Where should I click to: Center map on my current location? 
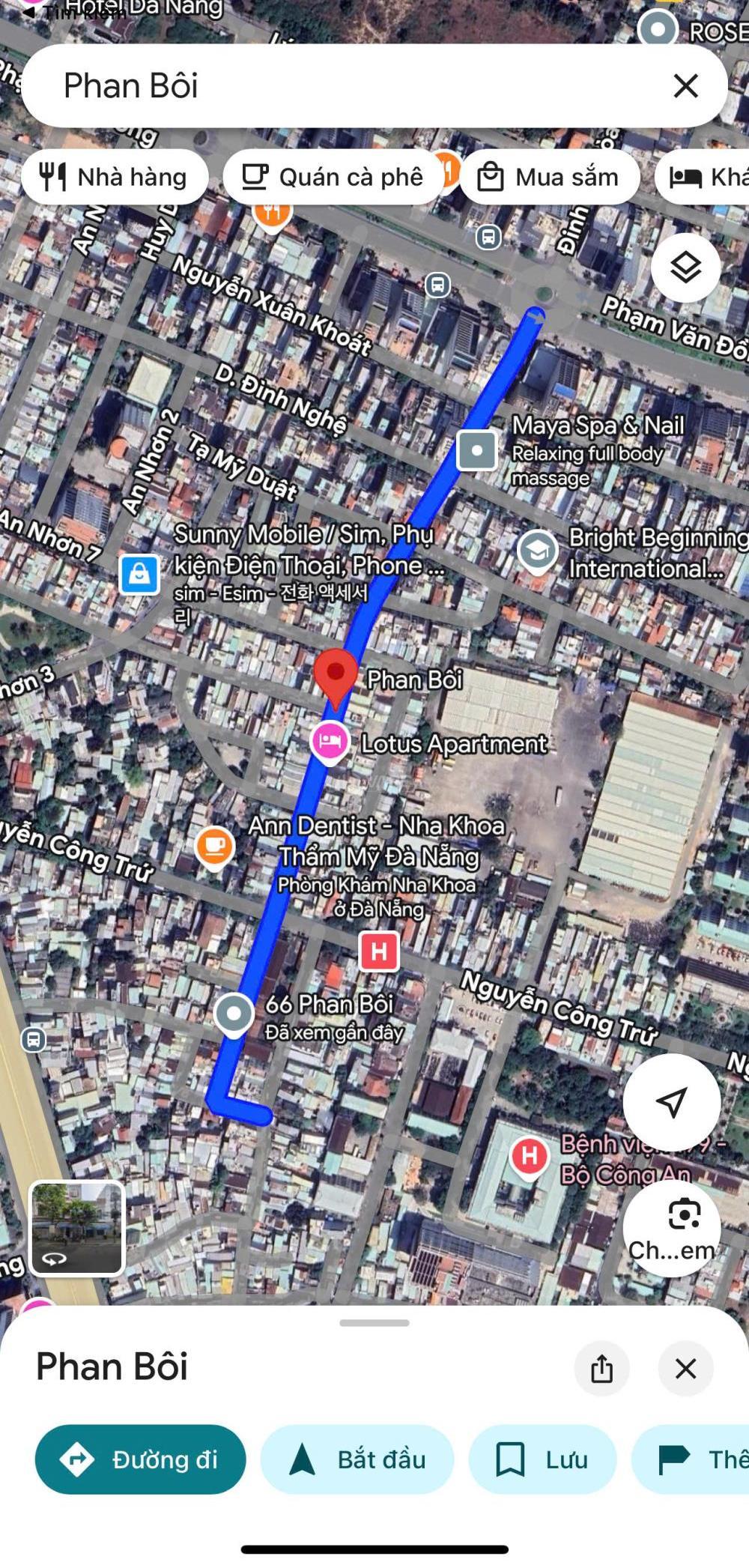(x=671, y=1101)
